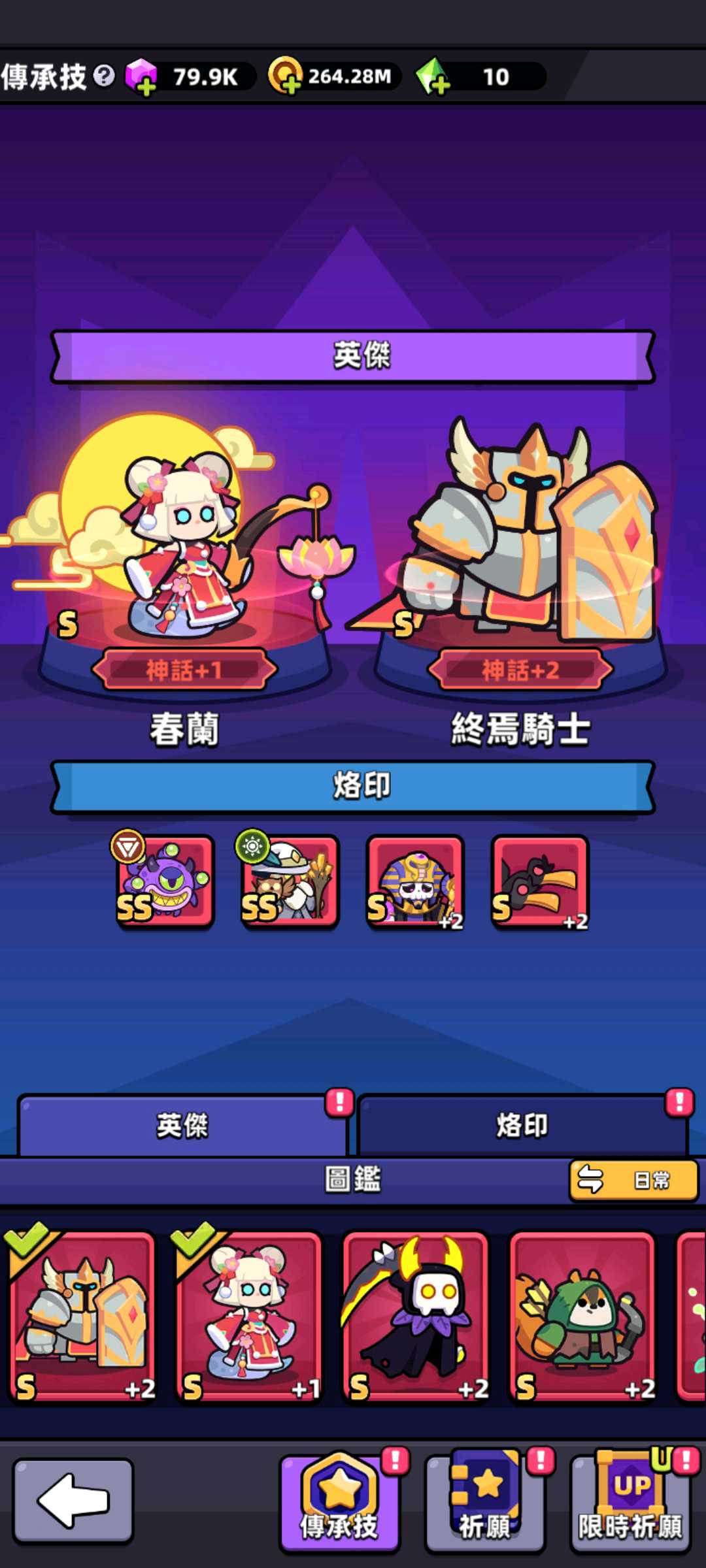The width and height of the screenshot is (706, 1568).
Task: Switch to the 英傑 tab
Action: click(182, 1125)
